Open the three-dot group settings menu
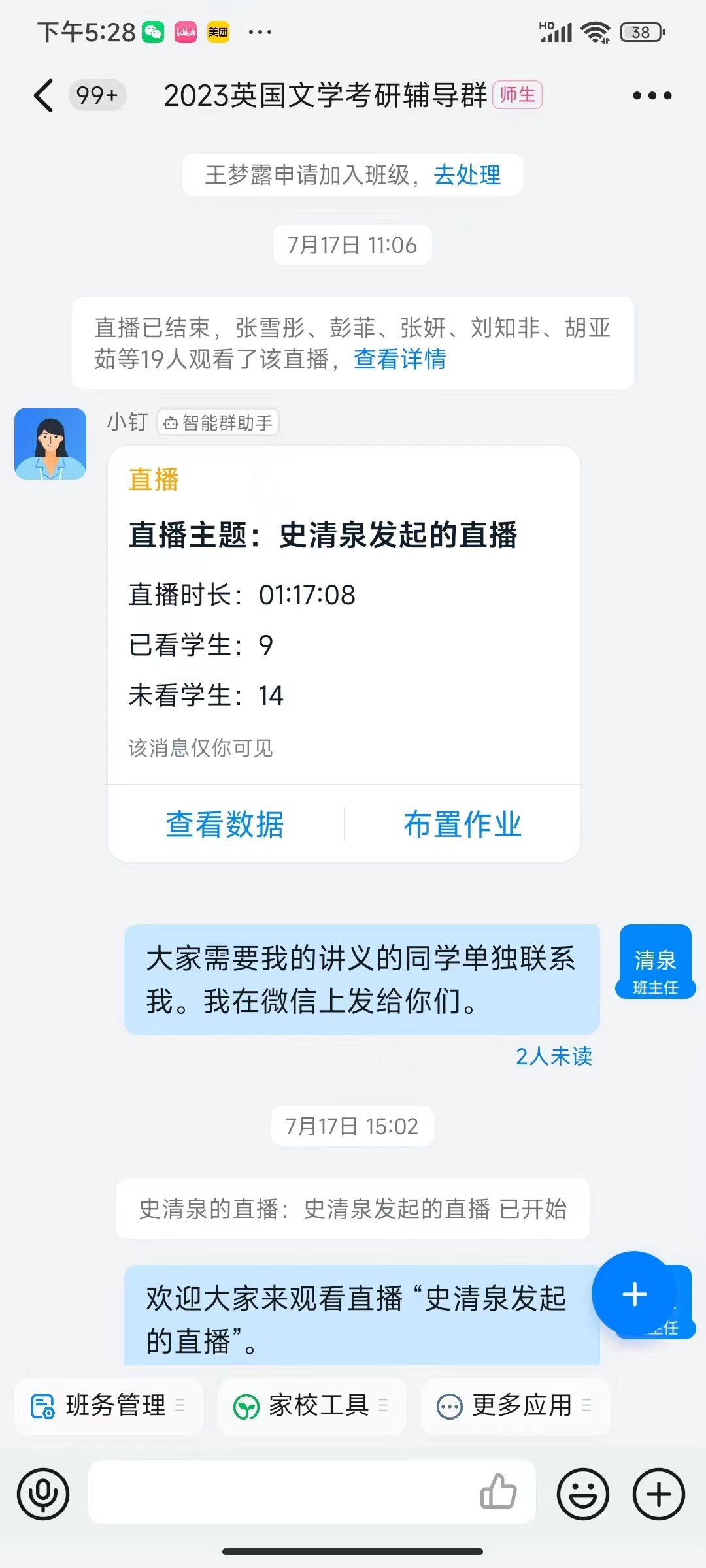 click(x=652, y=95)
